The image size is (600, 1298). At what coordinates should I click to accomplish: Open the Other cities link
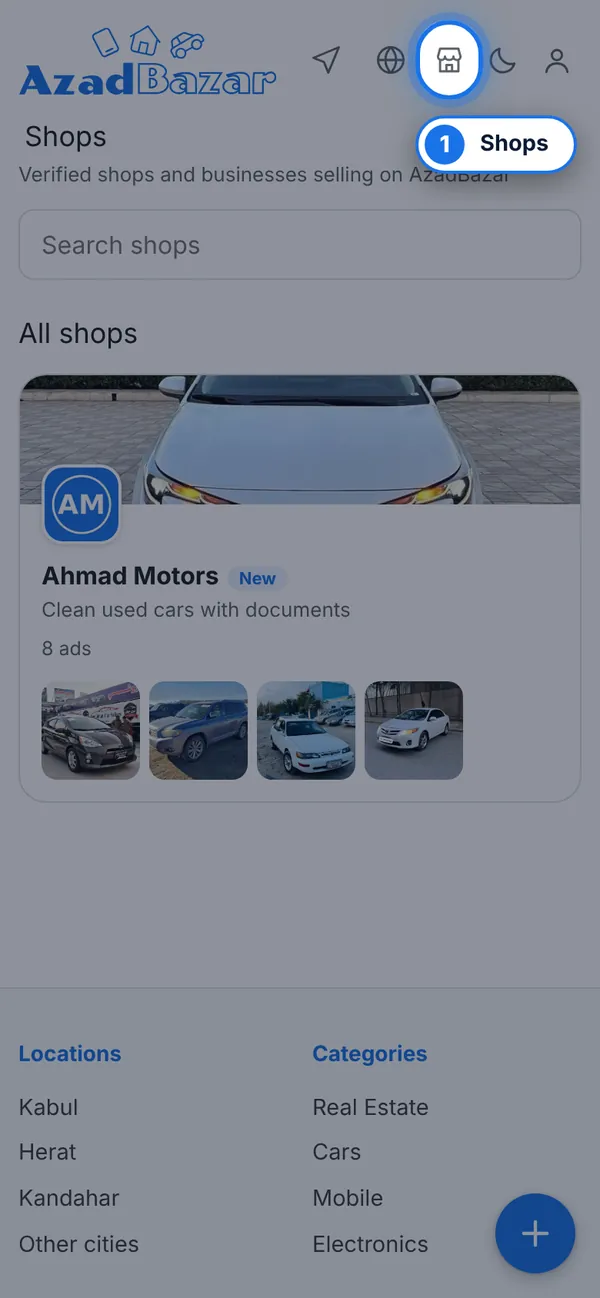pos(79,1244)
